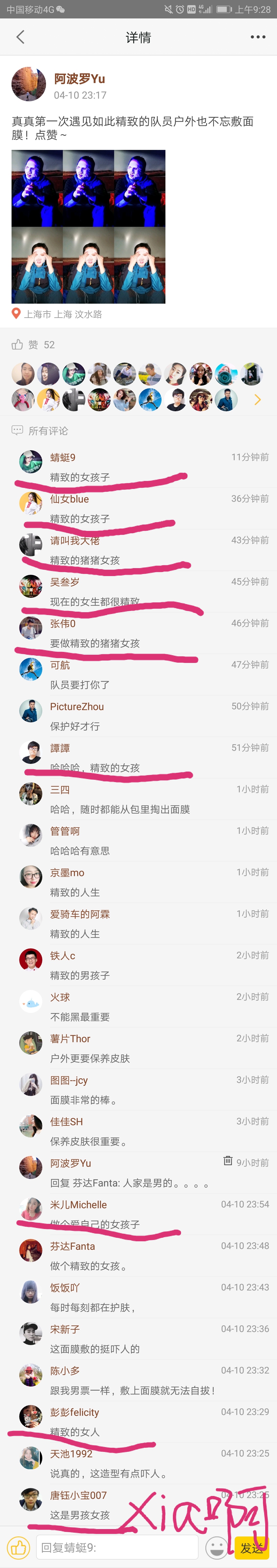Viewport: 277px width, 1568px height.
Task: Send the reply with 发送
Action: click(251, 1547)
